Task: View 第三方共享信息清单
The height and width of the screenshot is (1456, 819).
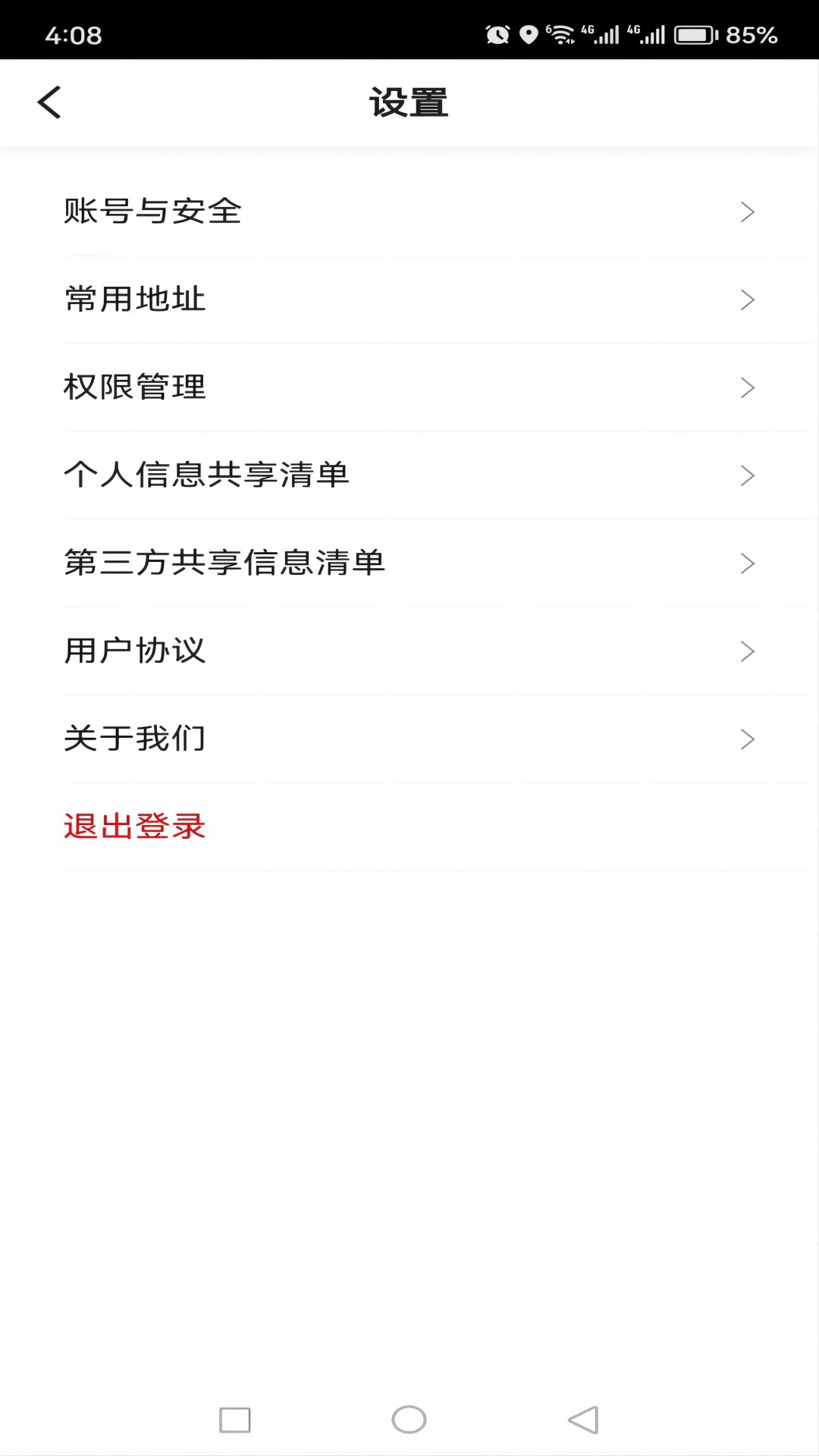Action: click(409, 563)
